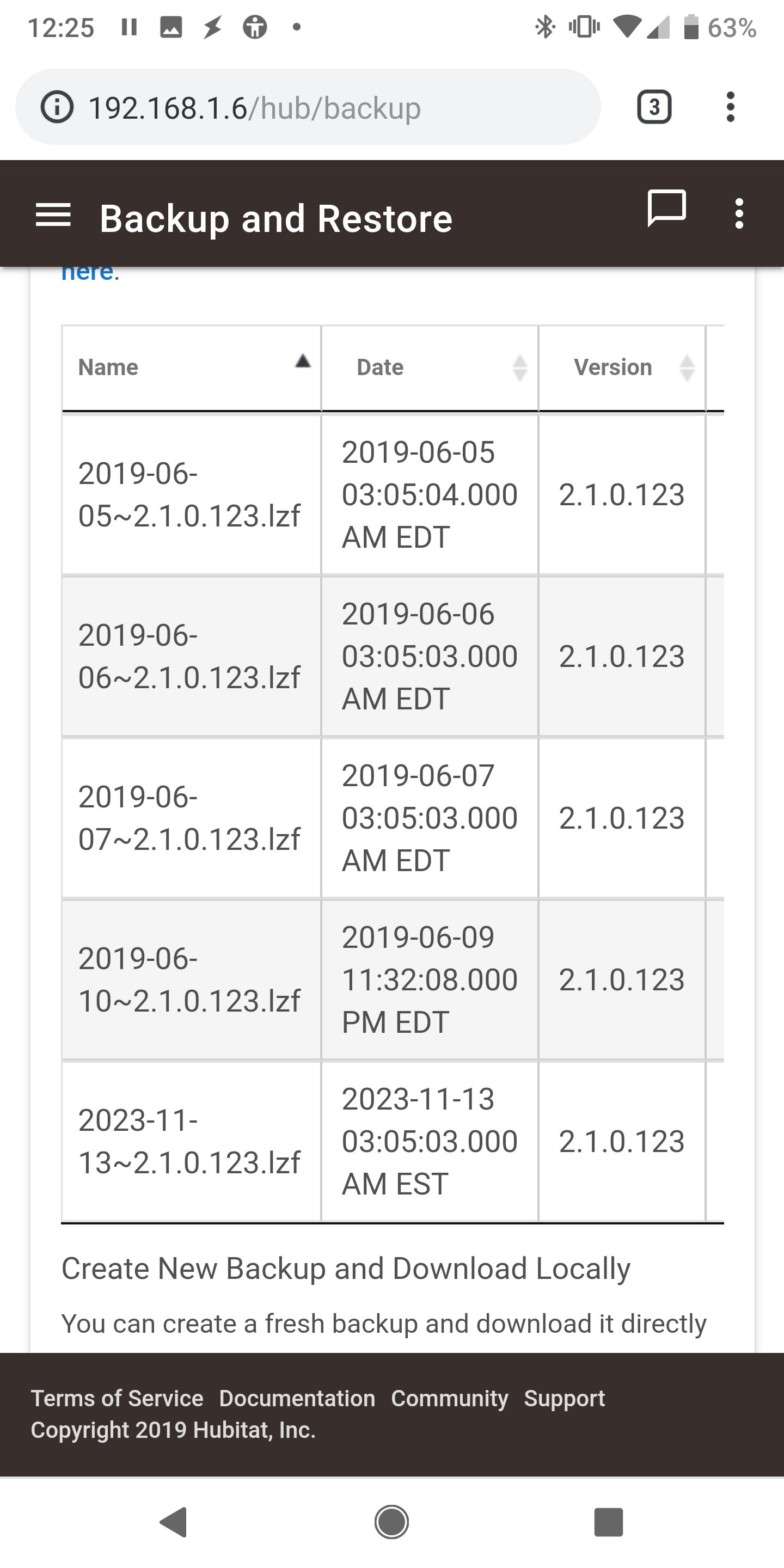Go back with system back button
This screenshot has height=1568, width=784.
click(x=174, y=1522)
